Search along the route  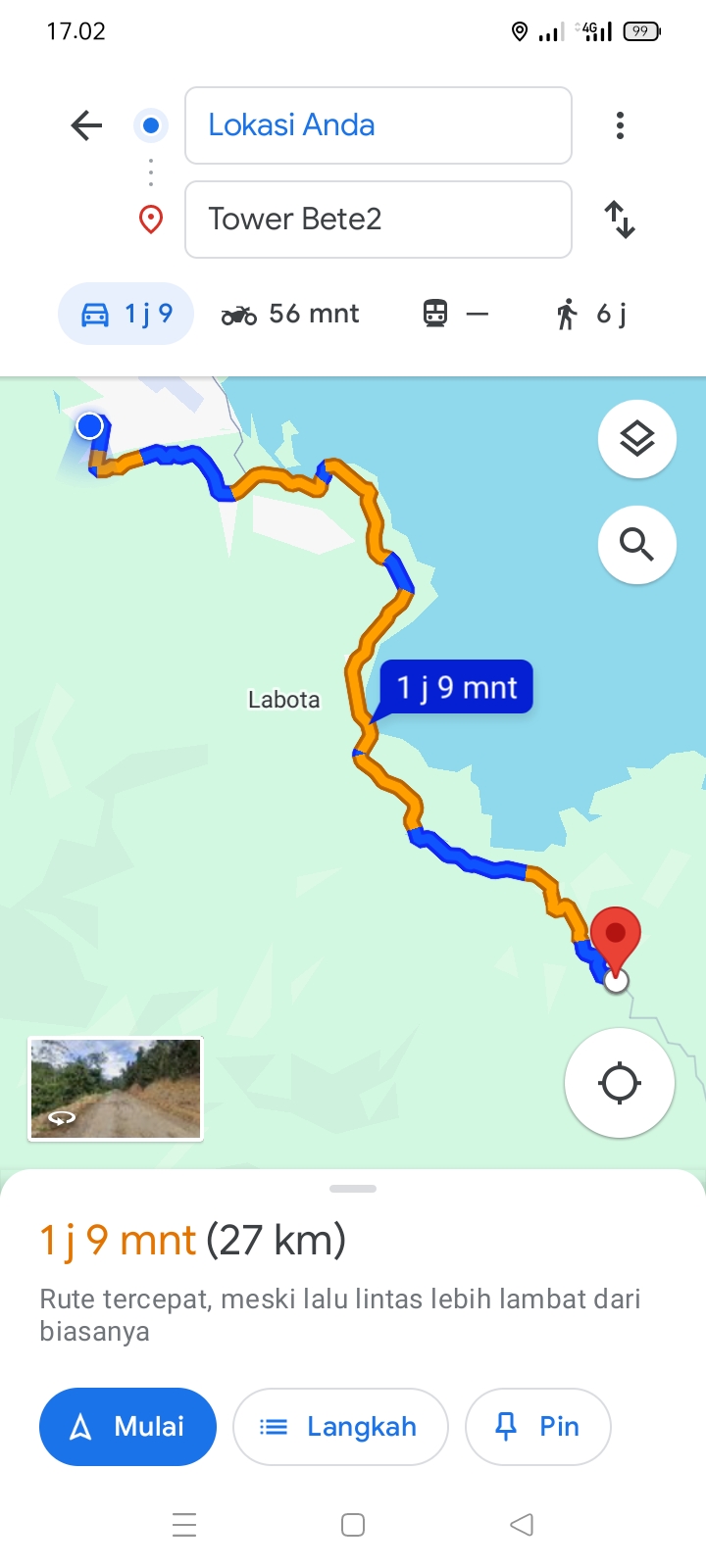coord(637,545)
